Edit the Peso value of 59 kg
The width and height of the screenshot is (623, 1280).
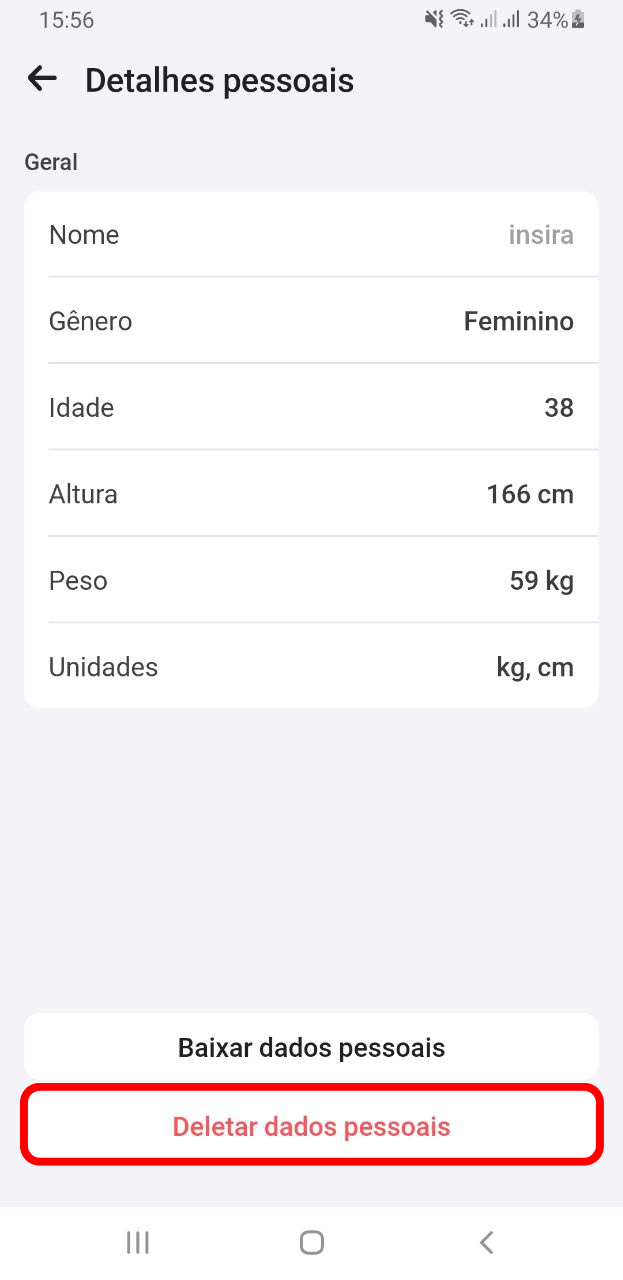311,580
